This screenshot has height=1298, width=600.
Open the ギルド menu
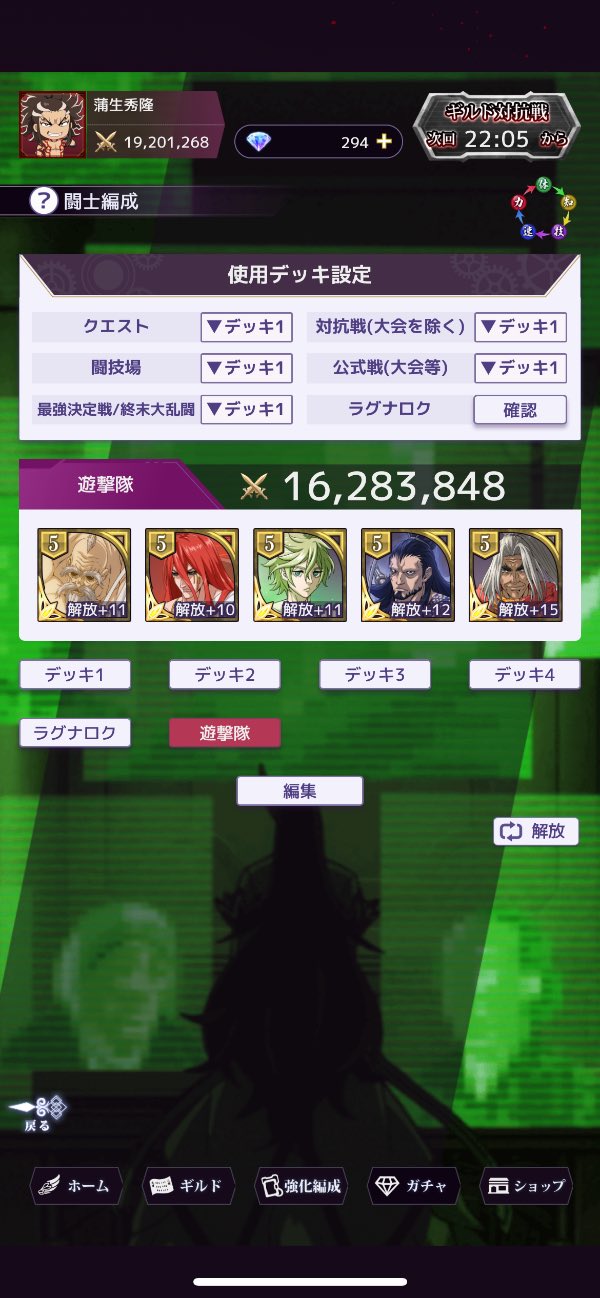click(x=188, y=1186)
